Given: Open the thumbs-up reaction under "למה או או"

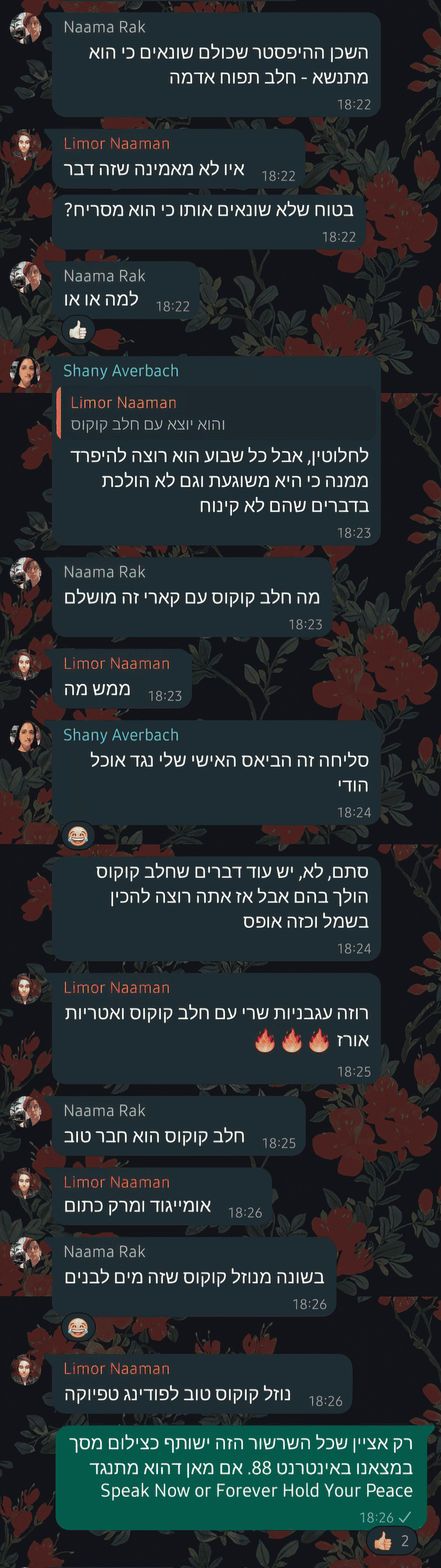Looking at the screenshot, I should pos(78,331).
